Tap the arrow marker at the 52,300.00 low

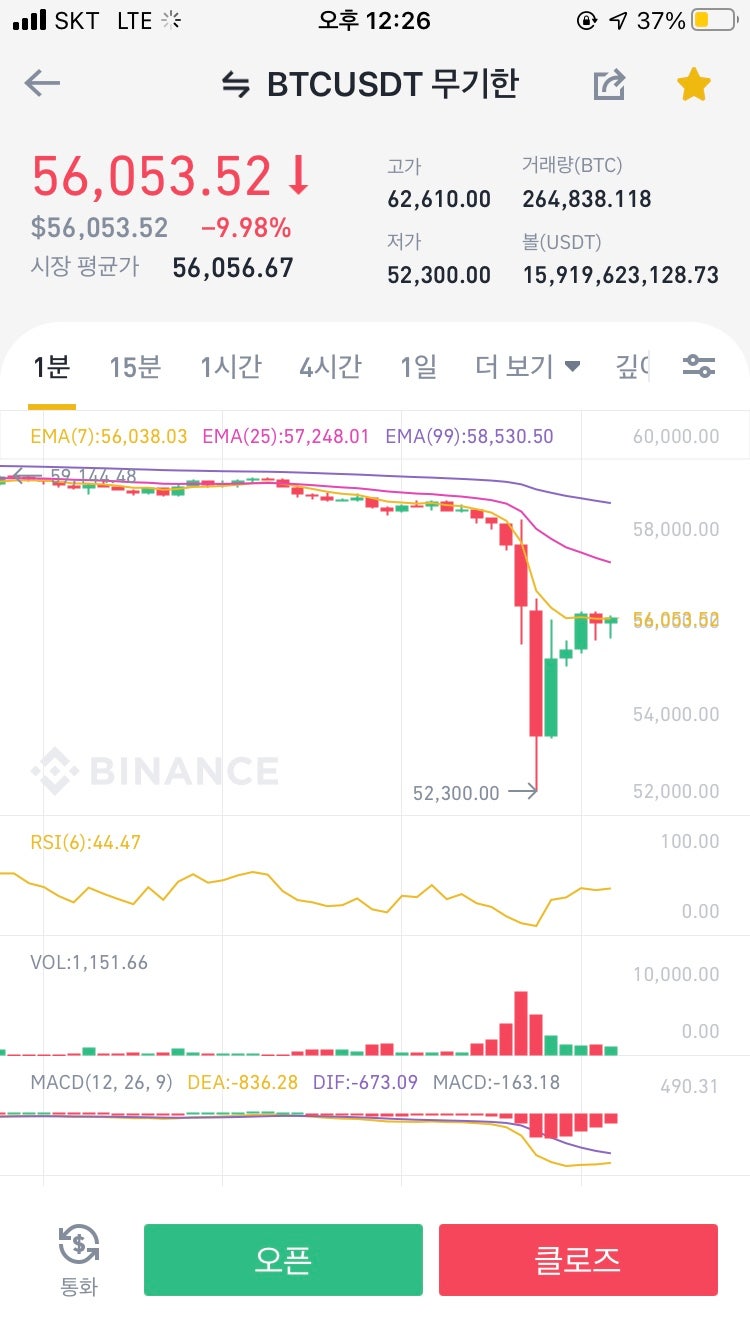point(524,791)
